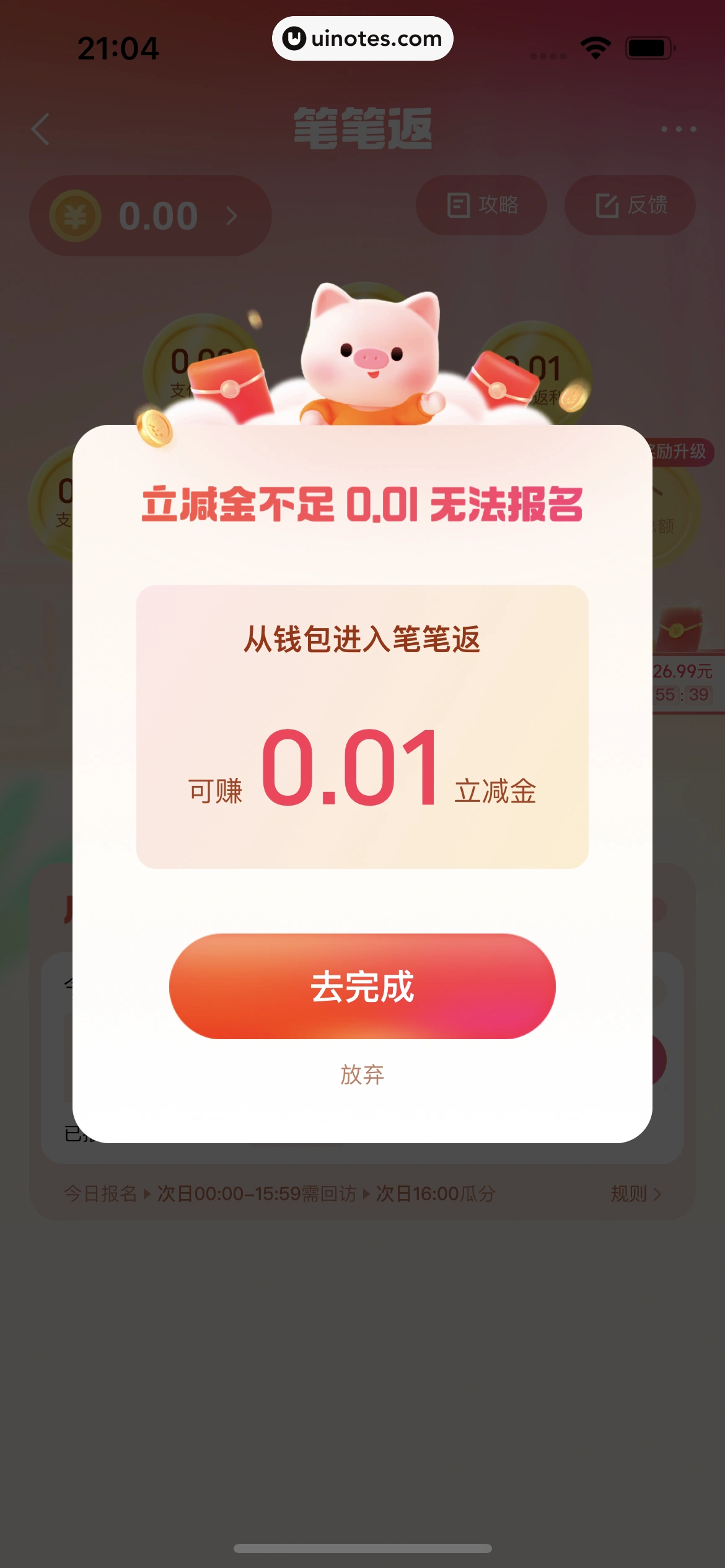This screenshot has height=1568, width=725.
Task: Tap the 去完成 button
Action: coord(362,986)
